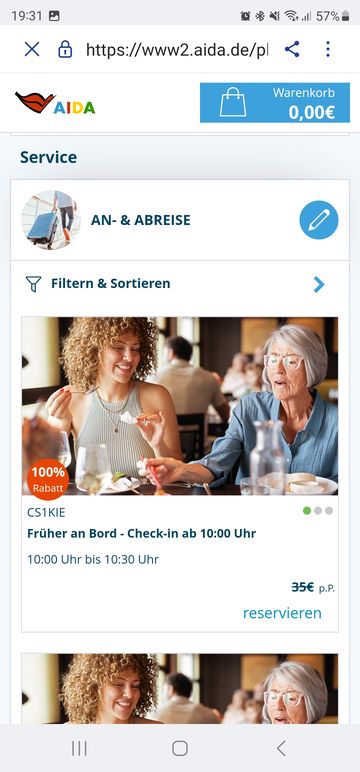The image size is (360, 772).
Task: Open the Früher an Bord offer card
Action: (x=180, y=474)
